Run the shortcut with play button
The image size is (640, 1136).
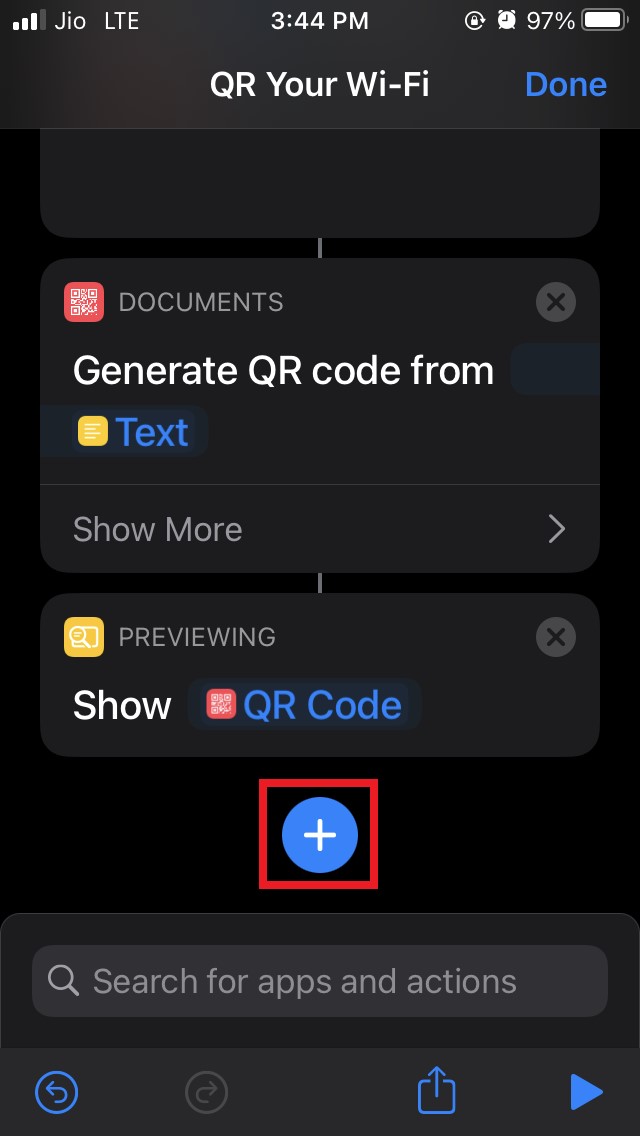586,1092
